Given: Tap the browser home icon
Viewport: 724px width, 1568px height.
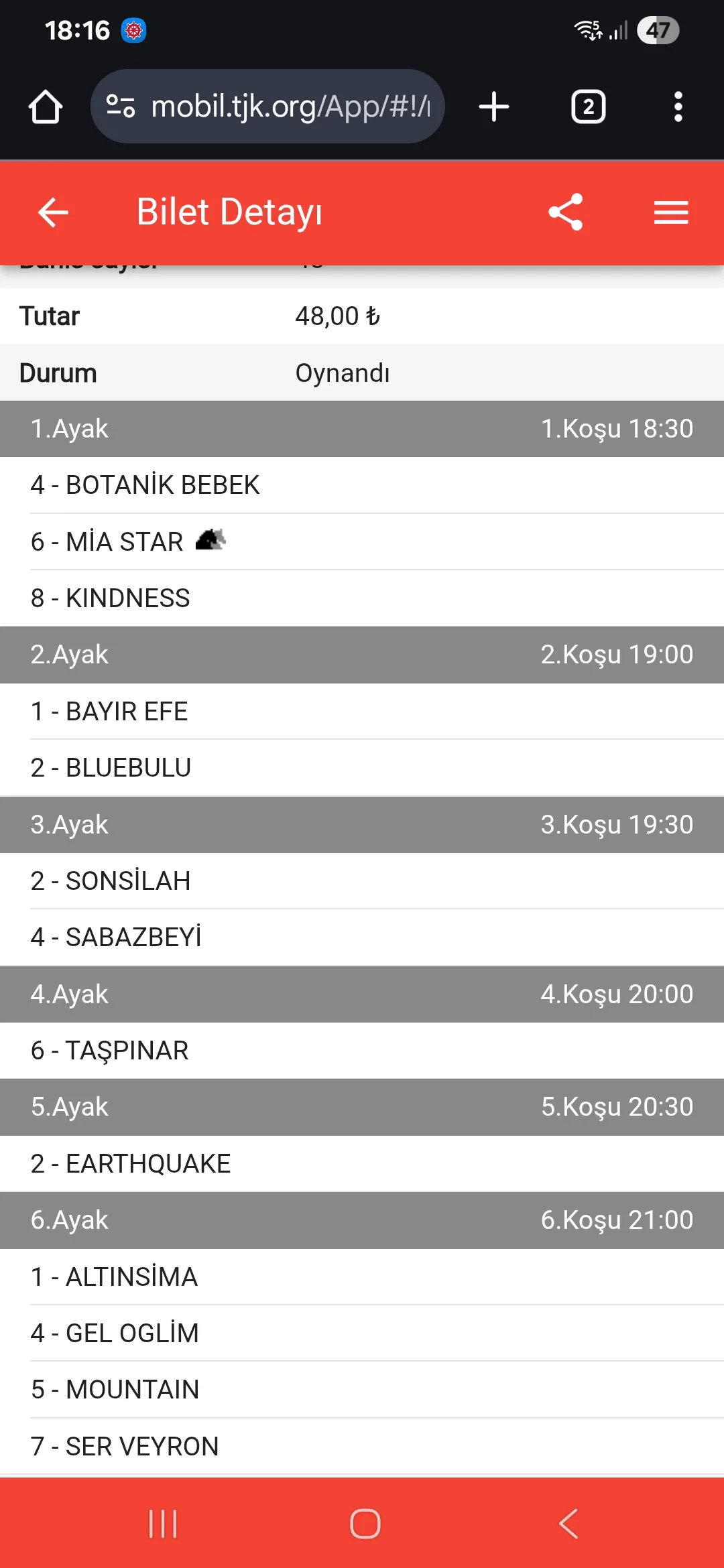Looking at the screenshot, I should [x=46, y=107].
